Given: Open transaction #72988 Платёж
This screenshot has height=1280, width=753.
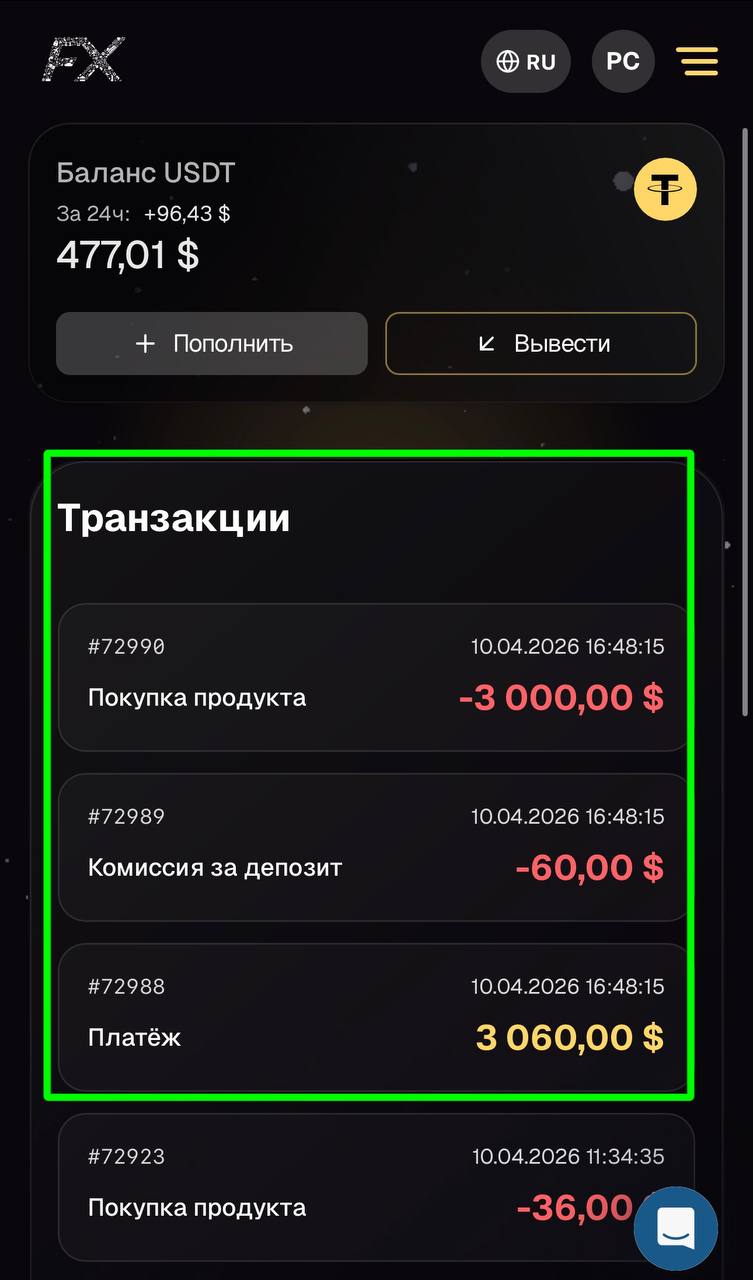Looking at the screenshot, I should click(375, 1016).
